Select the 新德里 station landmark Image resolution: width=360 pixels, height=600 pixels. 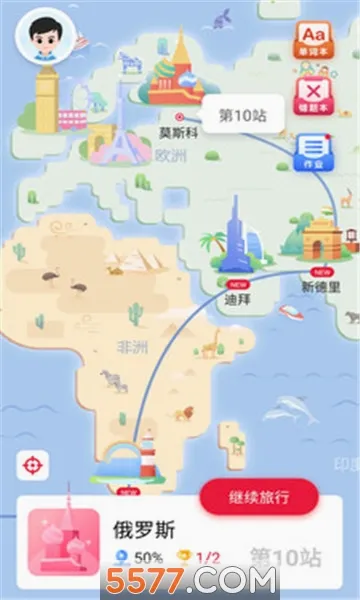pyautogui.click(x=319, y=251)
